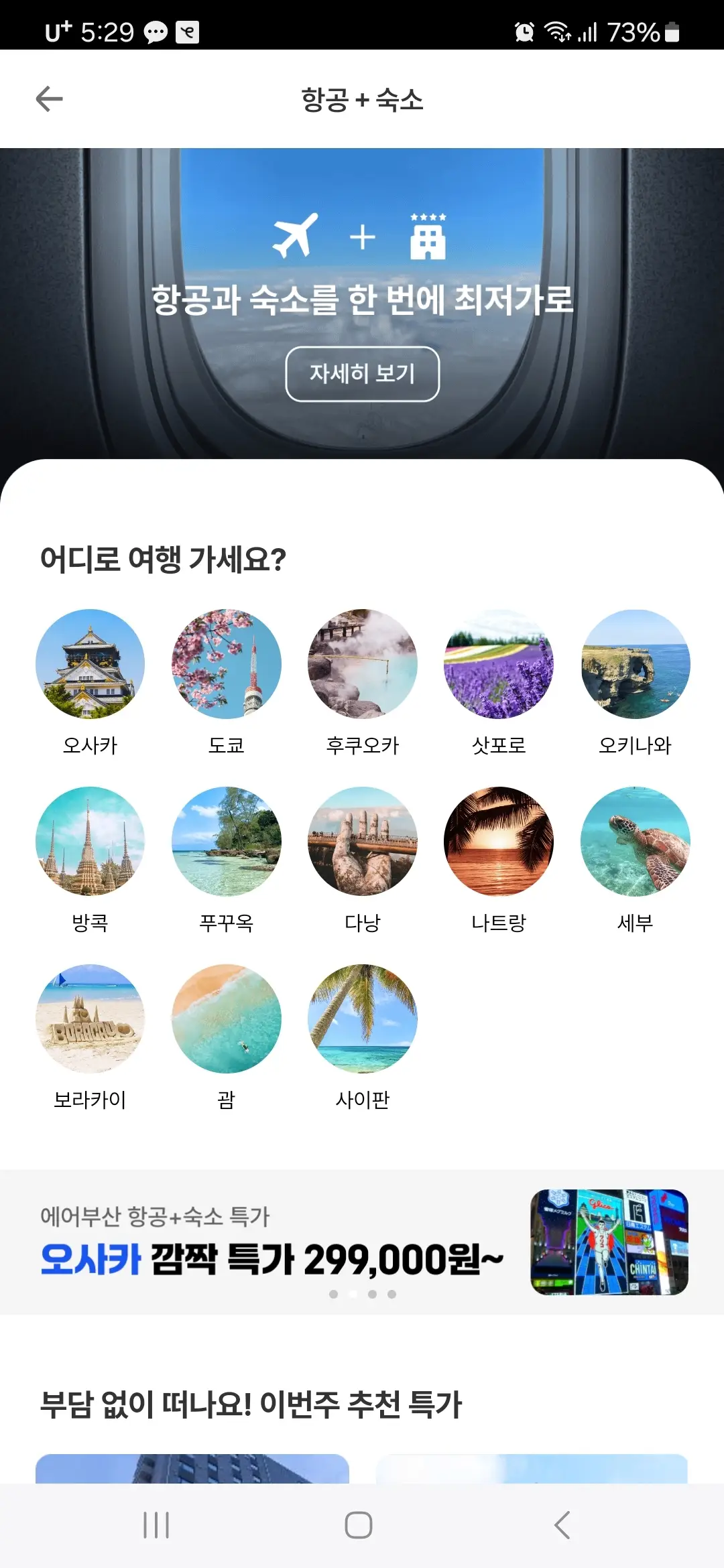Select the 오사카 destination circle
The height and width of the screenshot is (1568, 724).
click(x=89, y=663)
